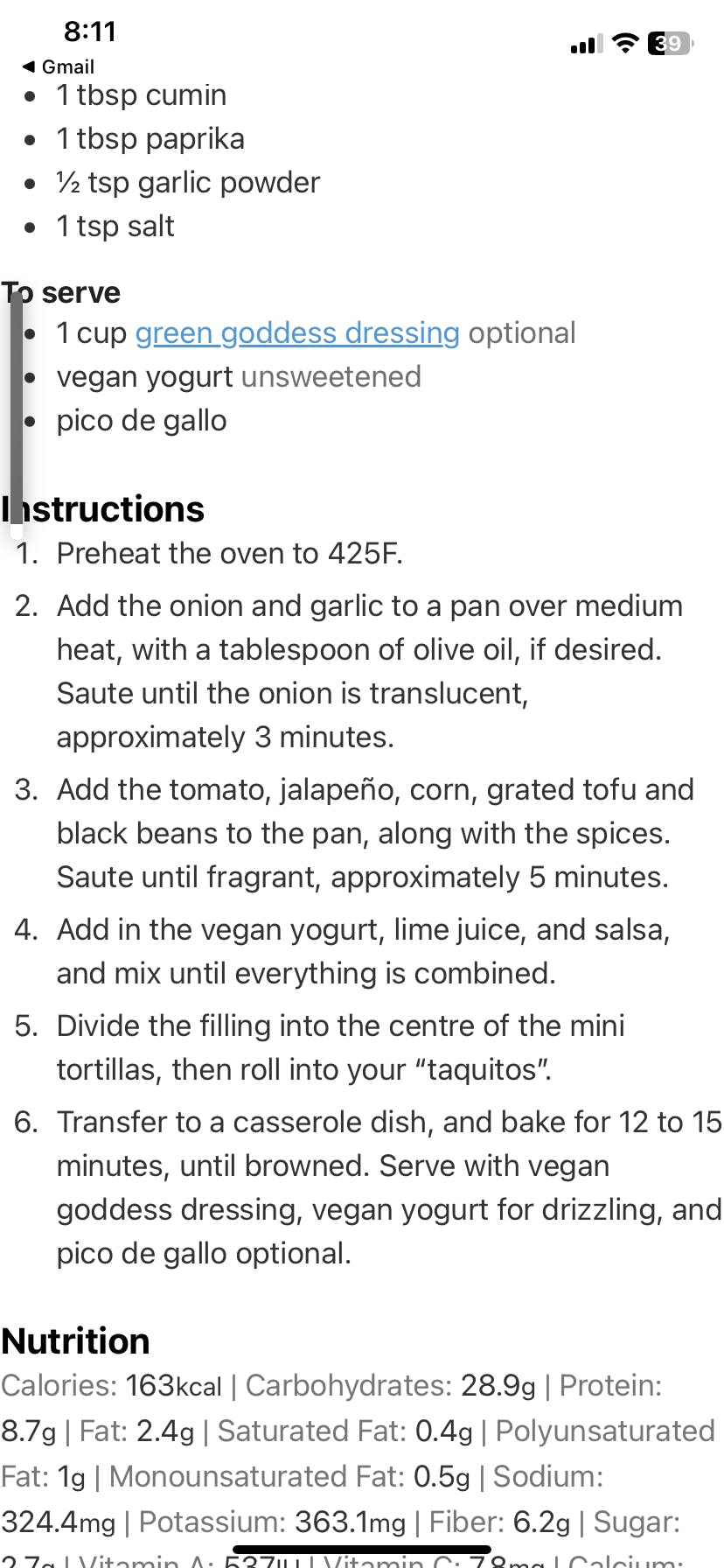Open the green goddess dressing link
The width and height of the screenshot is (724, 1568).
click(297, 333)
